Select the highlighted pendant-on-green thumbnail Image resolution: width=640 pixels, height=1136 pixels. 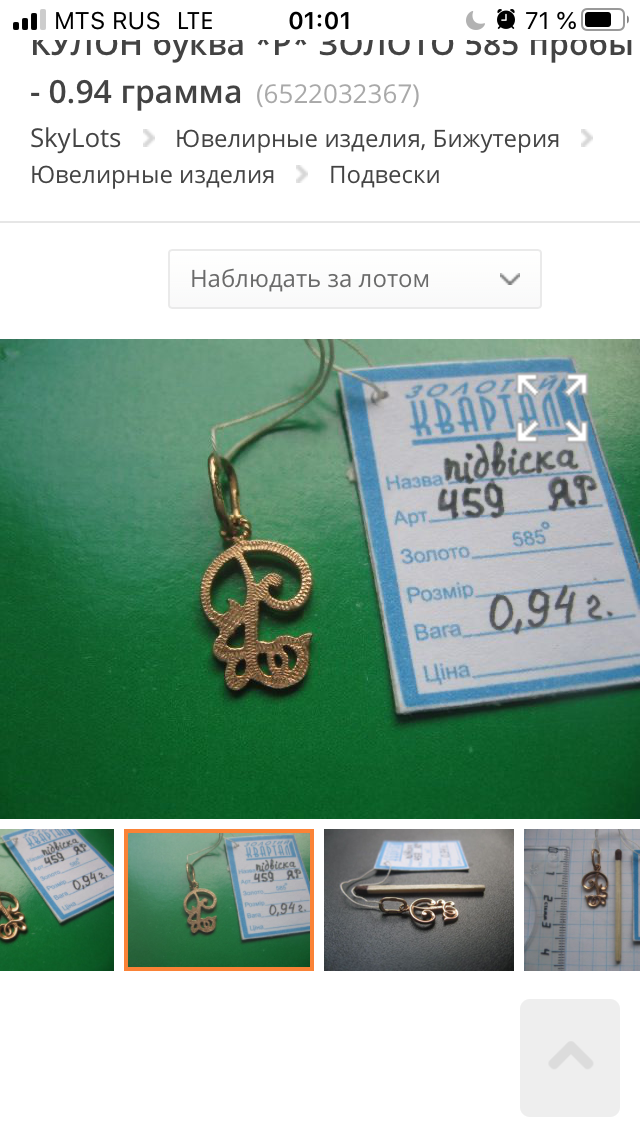click(x=219, y=899)
